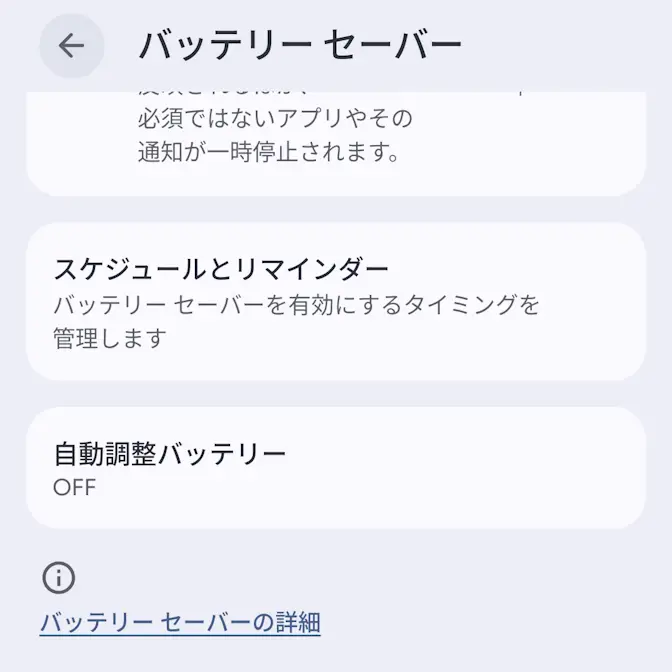Open the バッテリー セーバーの詳細 link
This screenshot has height=672, width=672.
pos(180,623)
